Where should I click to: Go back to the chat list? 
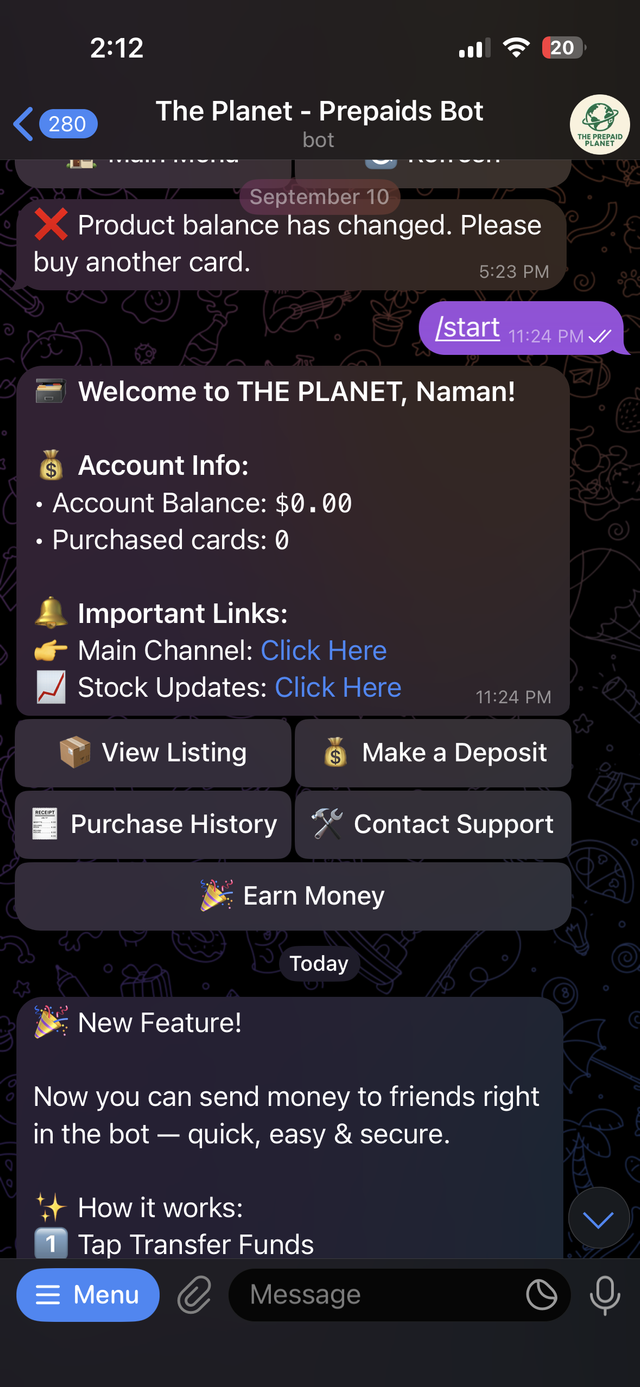click(x=55, y=124)
